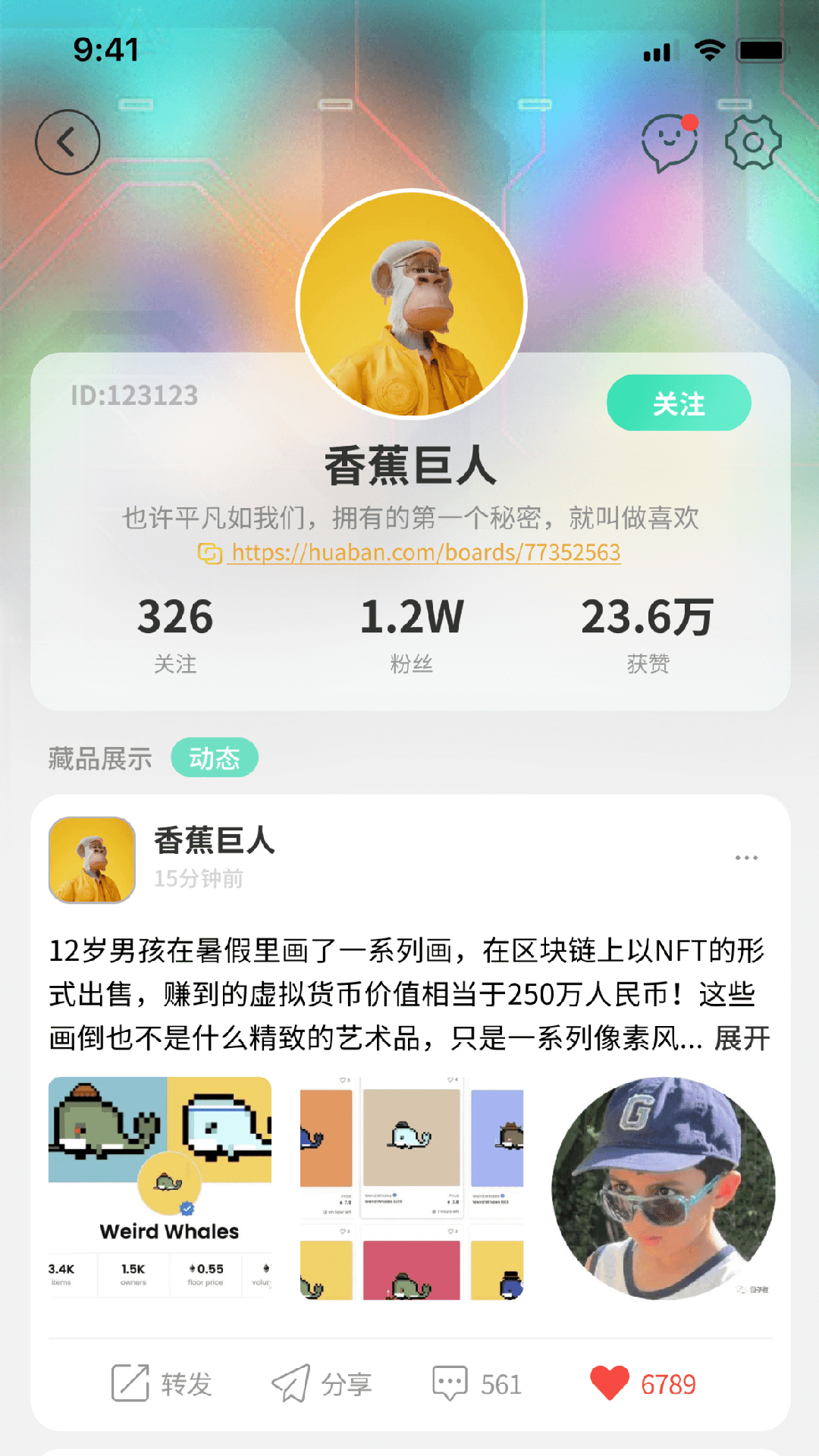The image size is (819, 1456).
Task: Open the post's three-dot overflow menu
Action: coord(746,858)
